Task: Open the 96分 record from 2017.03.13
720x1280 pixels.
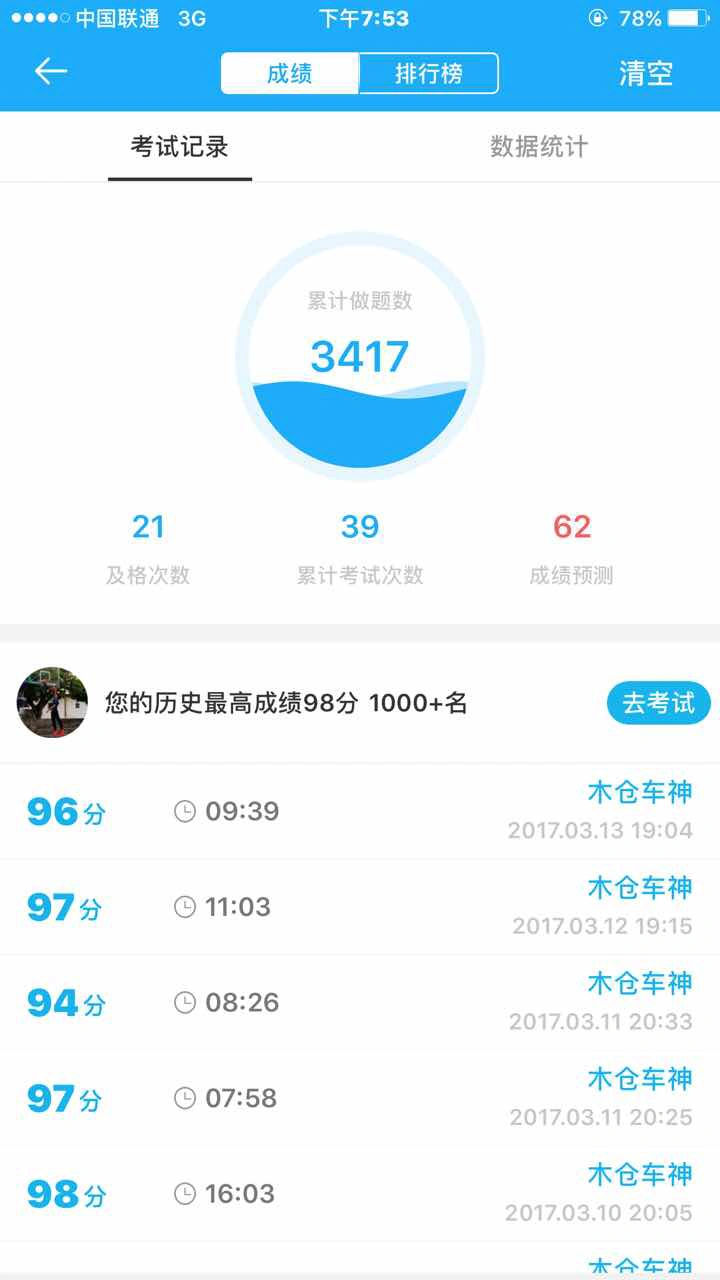Action: (360, 811)
